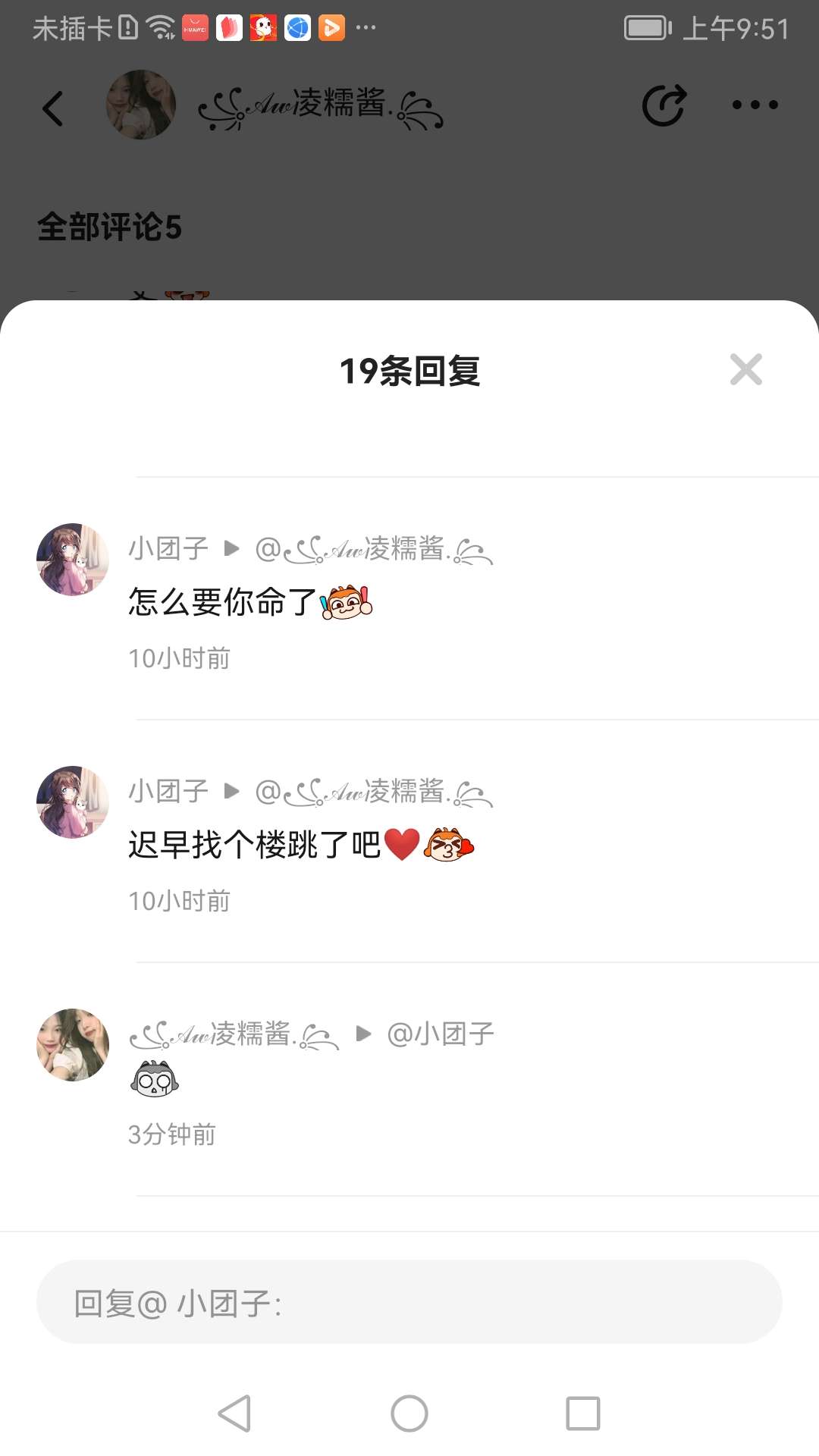Tap the 回复@ 小团子 reply input field
This screenshot has height=1456, width=819.
pyautogui.click(x=409, y=1302)
